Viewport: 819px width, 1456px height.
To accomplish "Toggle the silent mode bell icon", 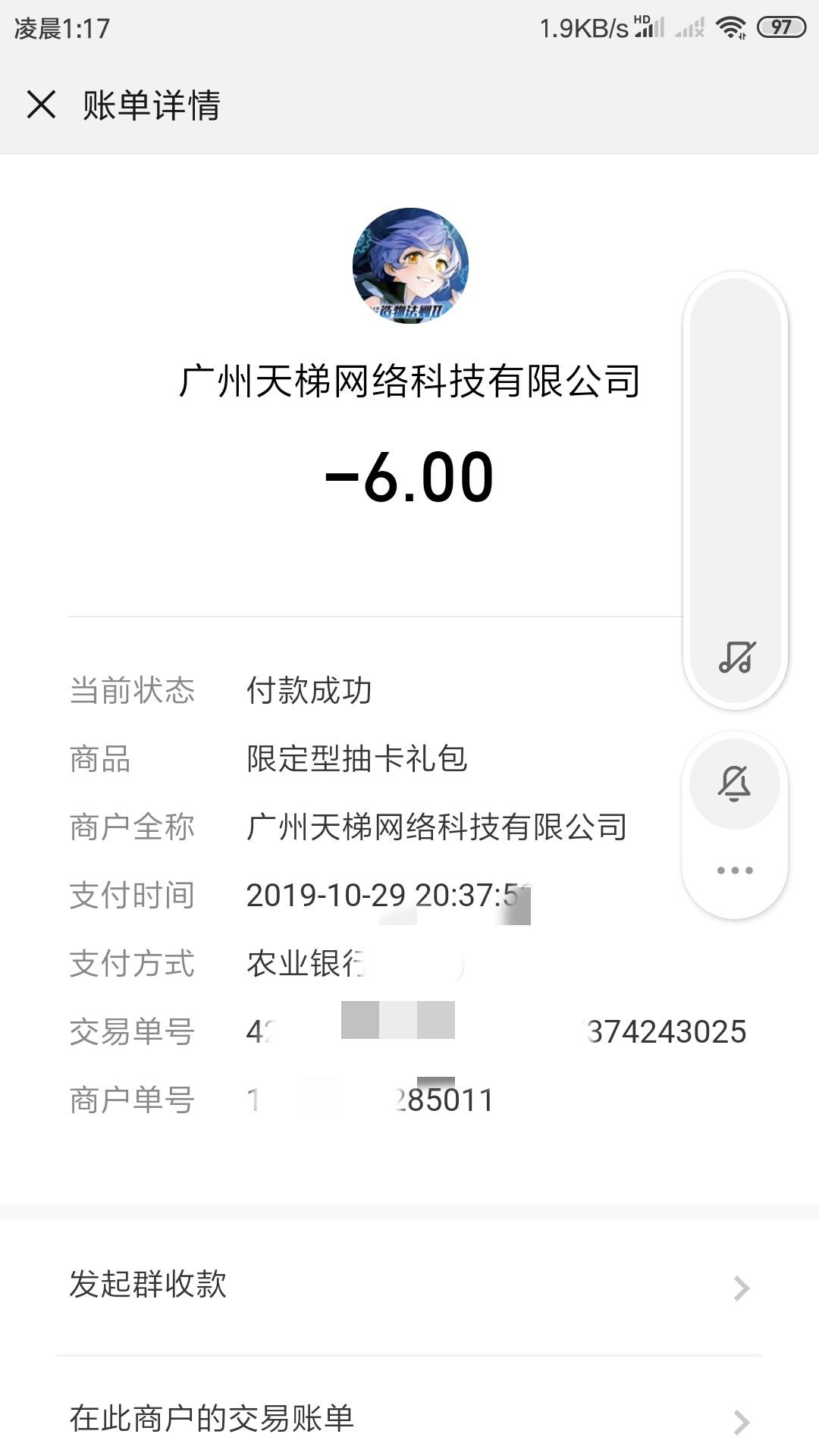I will (x=734, y=783).
